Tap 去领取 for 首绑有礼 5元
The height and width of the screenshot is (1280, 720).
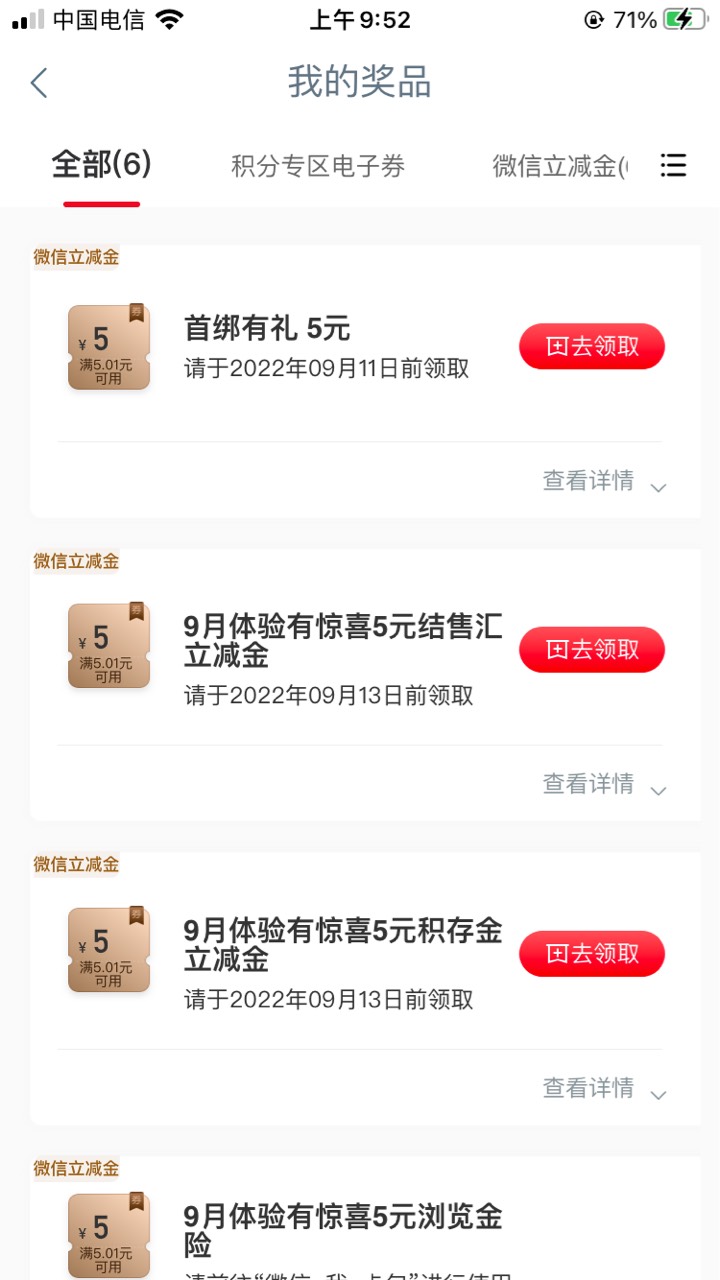pos(591,346)
